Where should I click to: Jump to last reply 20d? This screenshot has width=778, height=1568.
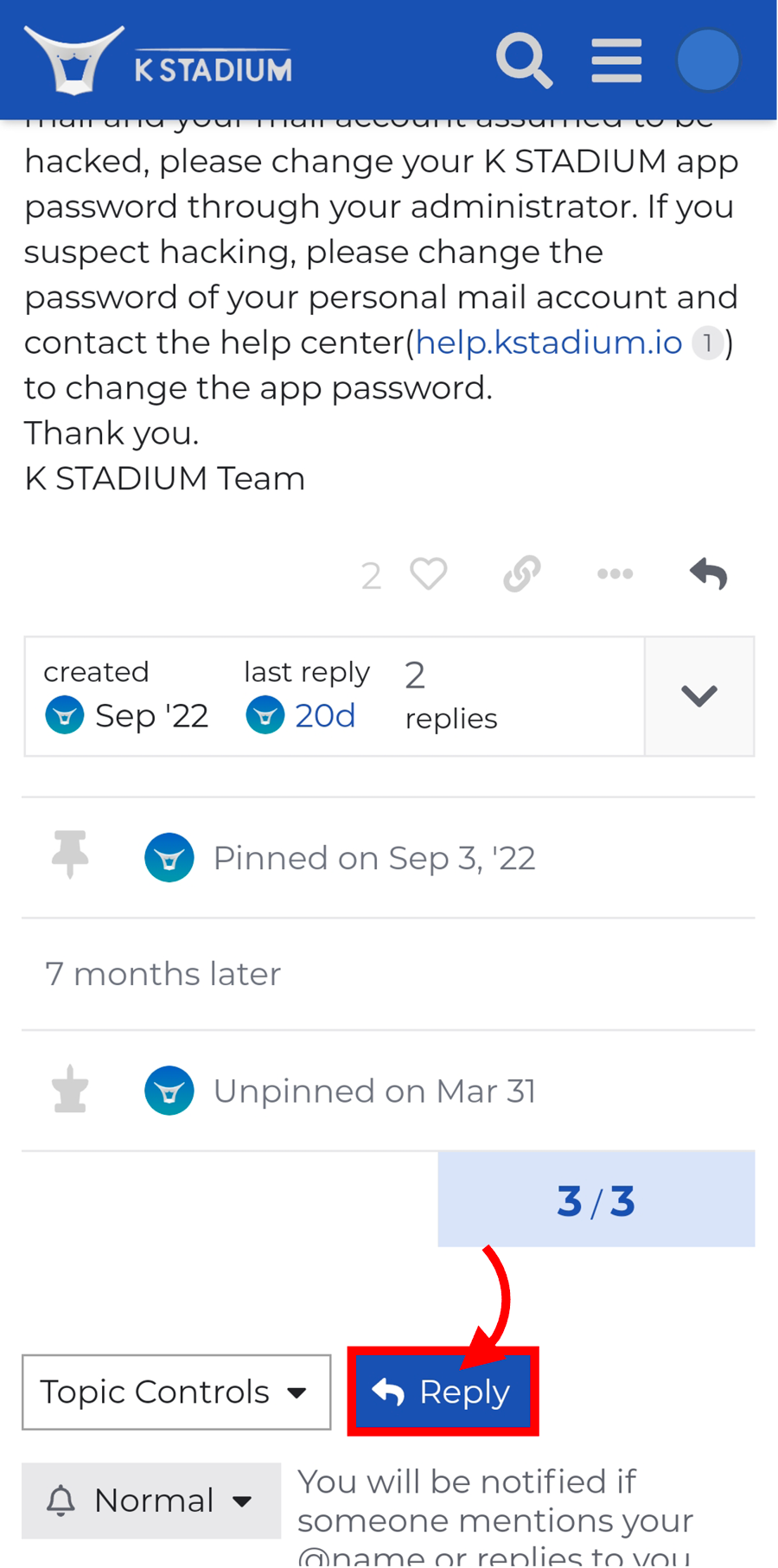tap(324, 716)
